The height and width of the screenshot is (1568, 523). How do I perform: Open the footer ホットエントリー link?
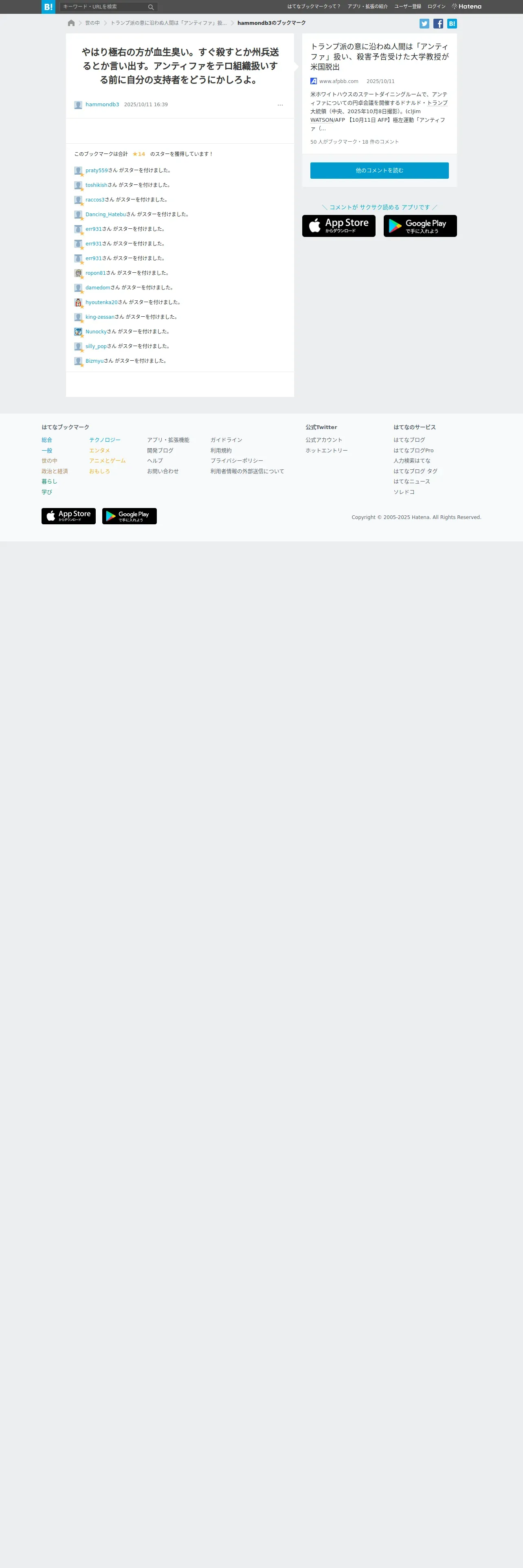(x=326, y=451)
